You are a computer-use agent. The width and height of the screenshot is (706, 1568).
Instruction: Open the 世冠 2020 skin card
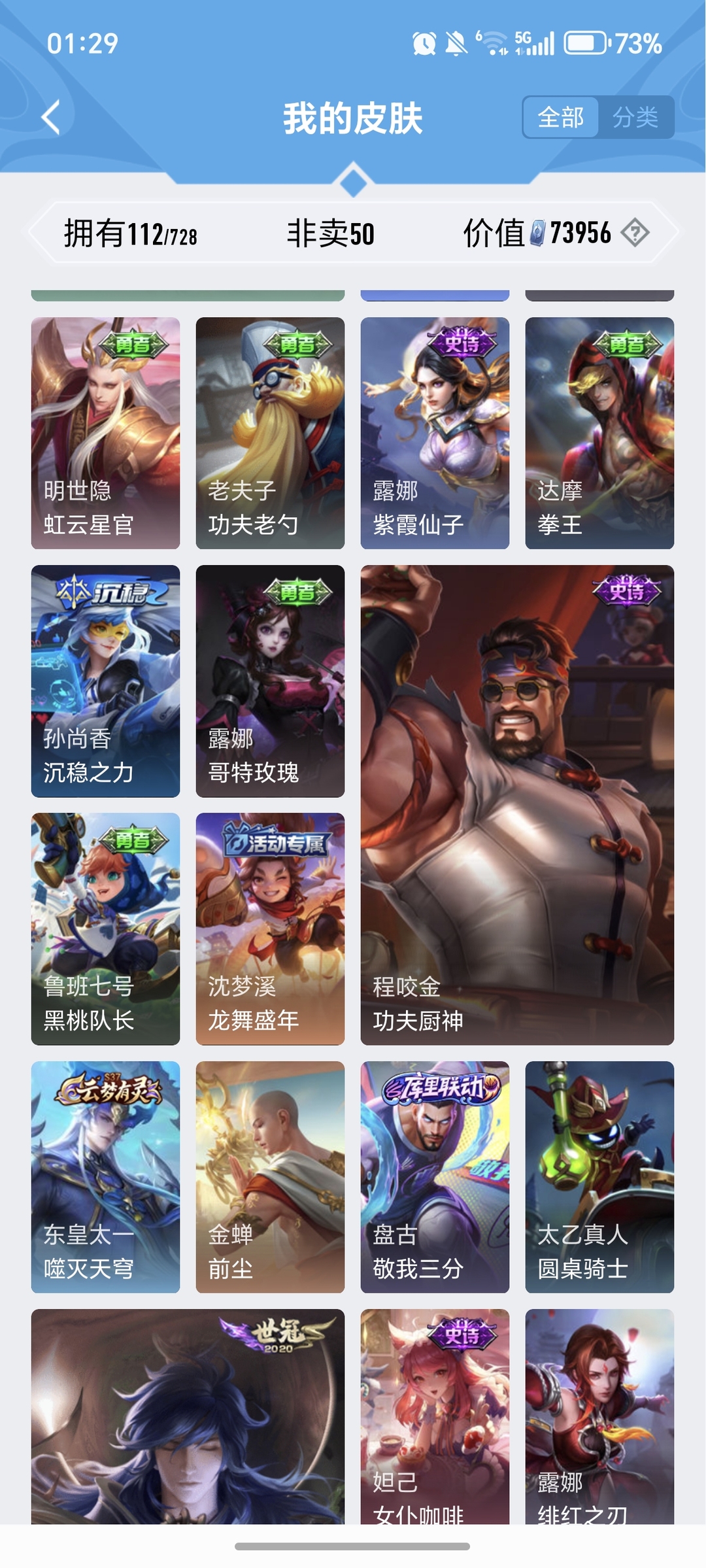[x=188, y=1416]
